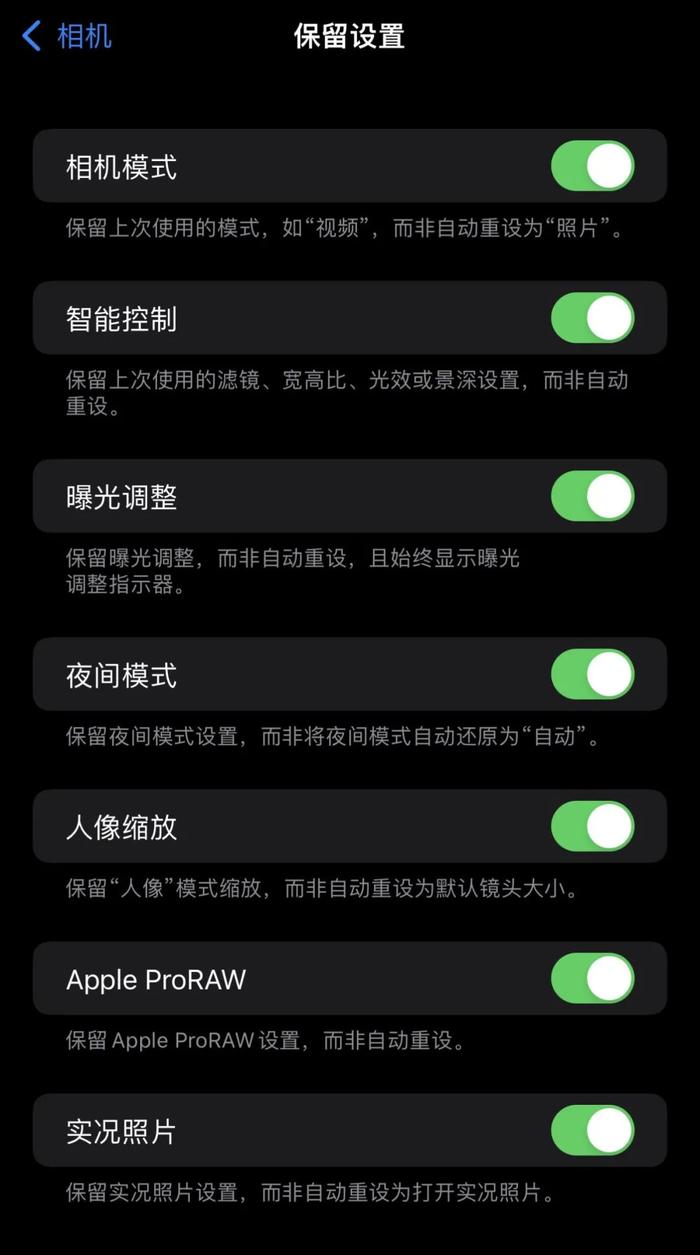Switch off 夜间模式 preservation
Viewport: 700px width, 1255px height.
(x=593, y=674)
